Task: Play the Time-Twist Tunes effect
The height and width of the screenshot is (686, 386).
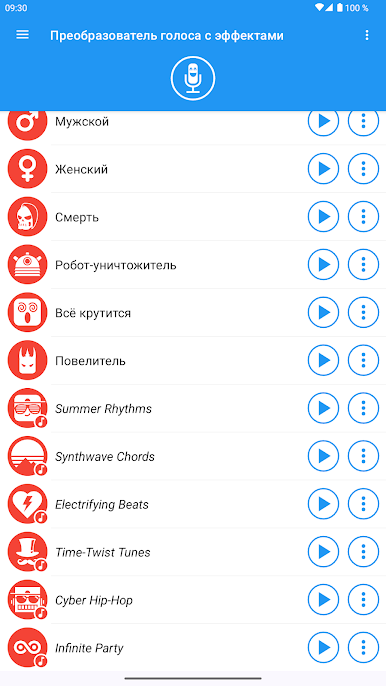Action: 323,552
